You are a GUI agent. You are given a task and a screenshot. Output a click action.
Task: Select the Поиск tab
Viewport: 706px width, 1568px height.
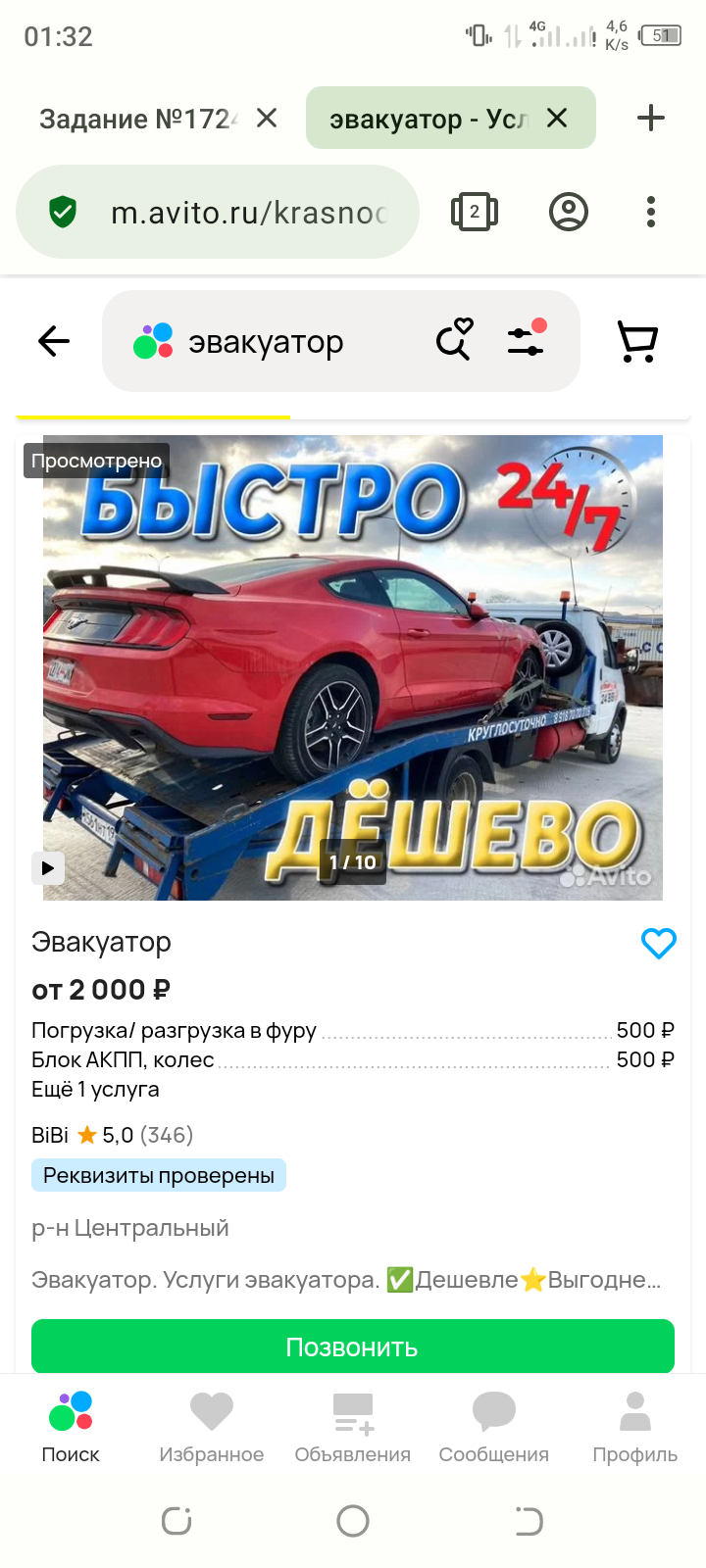click(71, 1427)
